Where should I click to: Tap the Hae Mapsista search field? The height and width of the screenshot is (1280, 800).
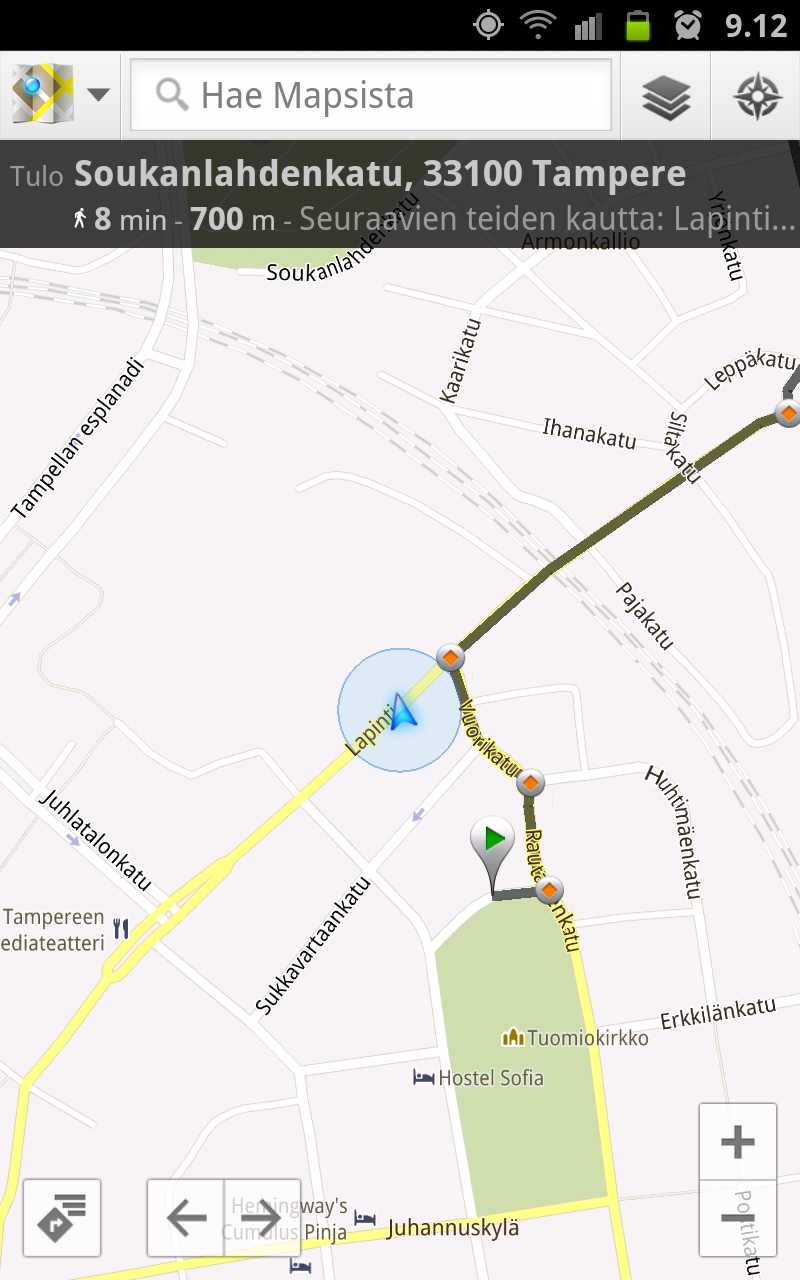pyautogui.click(x=371, y=95)
